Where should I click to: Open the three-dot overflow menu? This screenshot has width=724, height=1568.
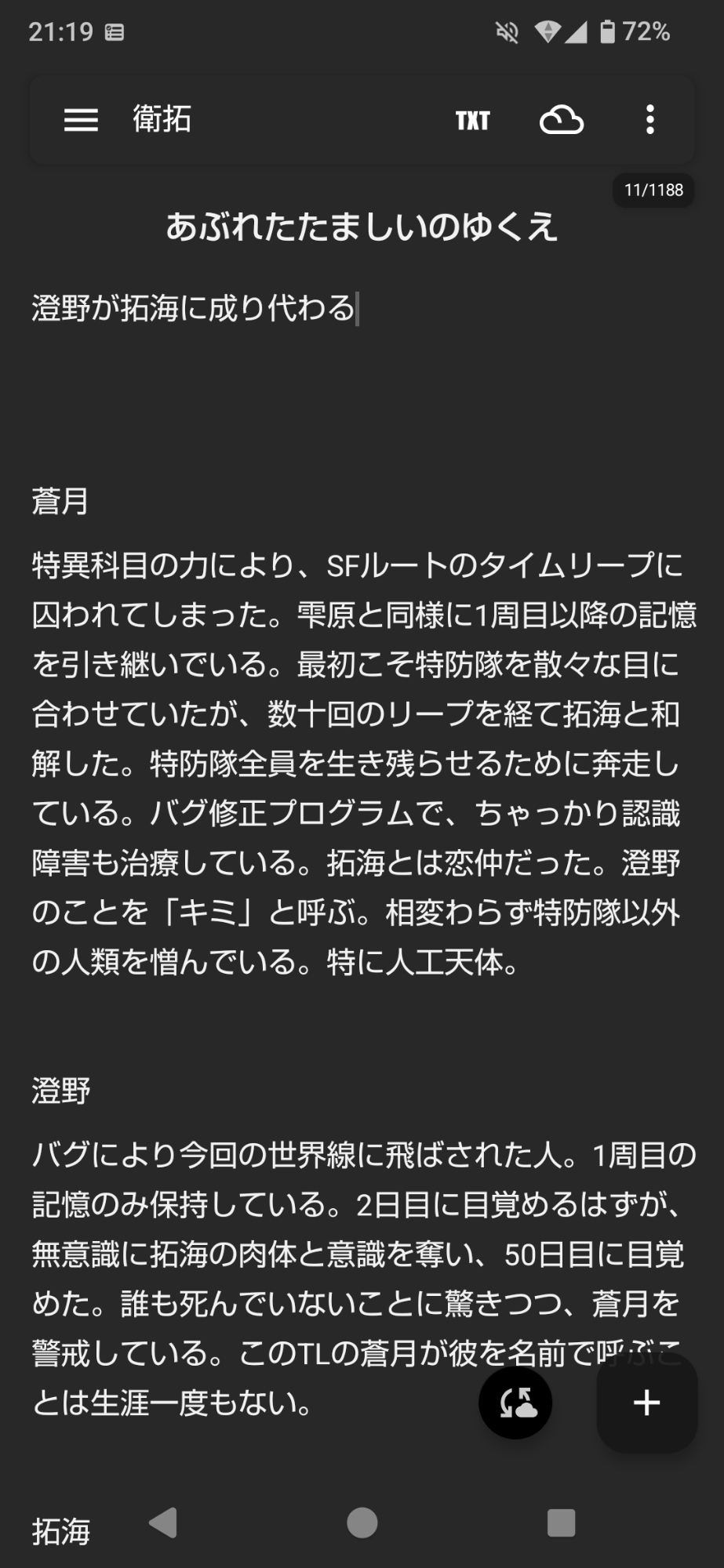649,120
